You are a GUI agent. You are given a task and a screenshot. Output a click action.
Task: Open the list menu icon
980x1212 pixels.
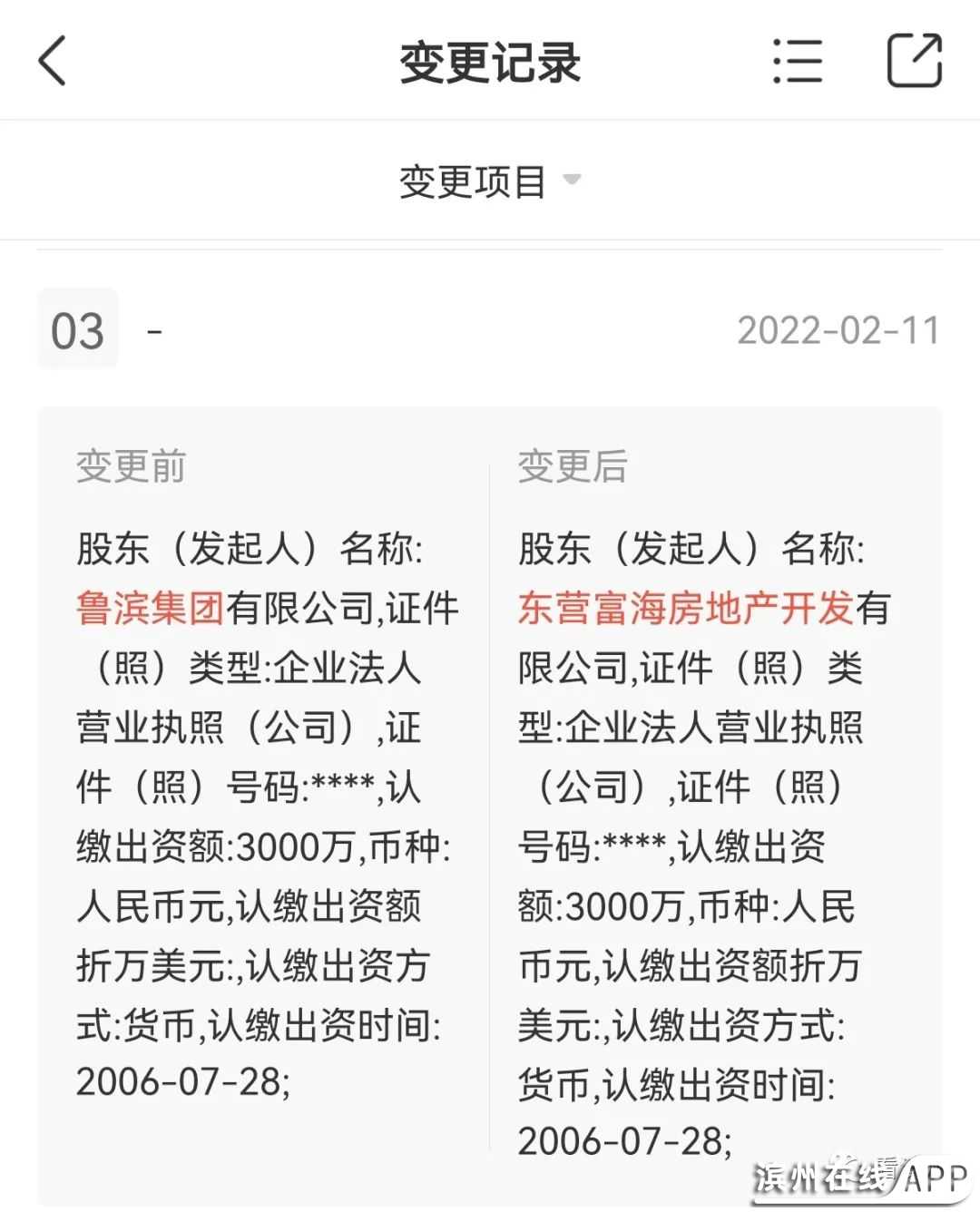(x=798, y=61)
